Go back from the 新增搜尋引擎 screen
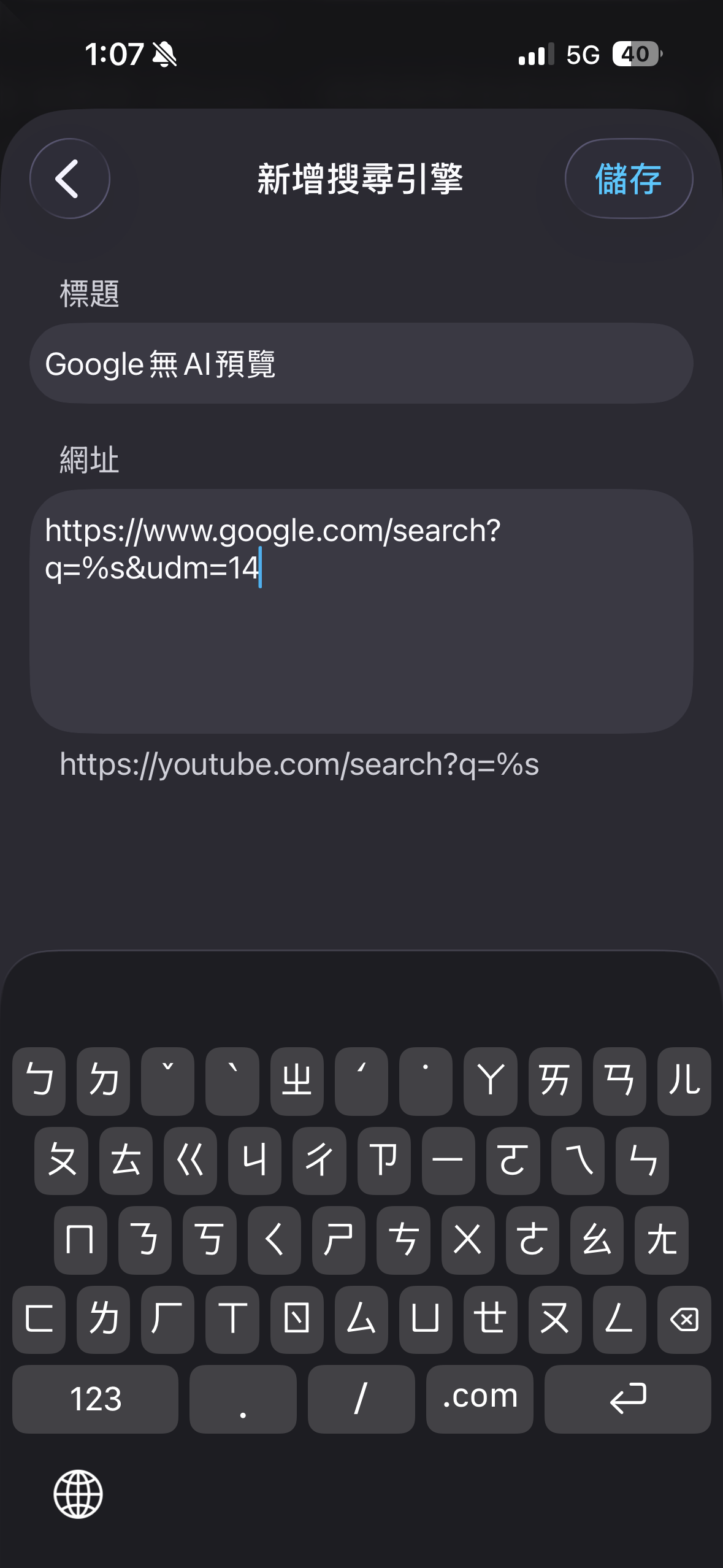This screenshot has height=1568, width=723. point(69,179)
